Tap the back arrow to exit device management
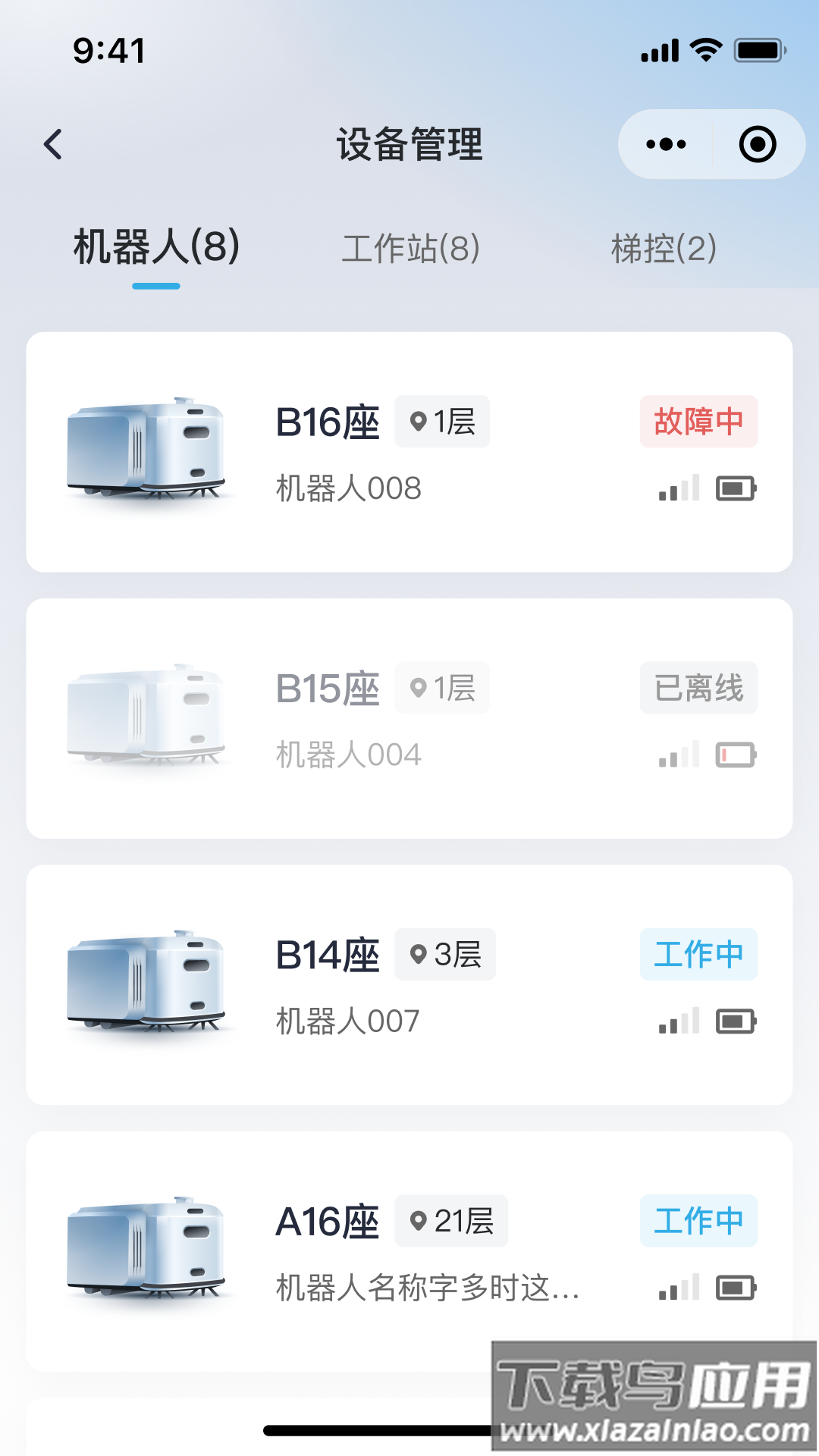 pyautogui.click(x=53, y=144)
